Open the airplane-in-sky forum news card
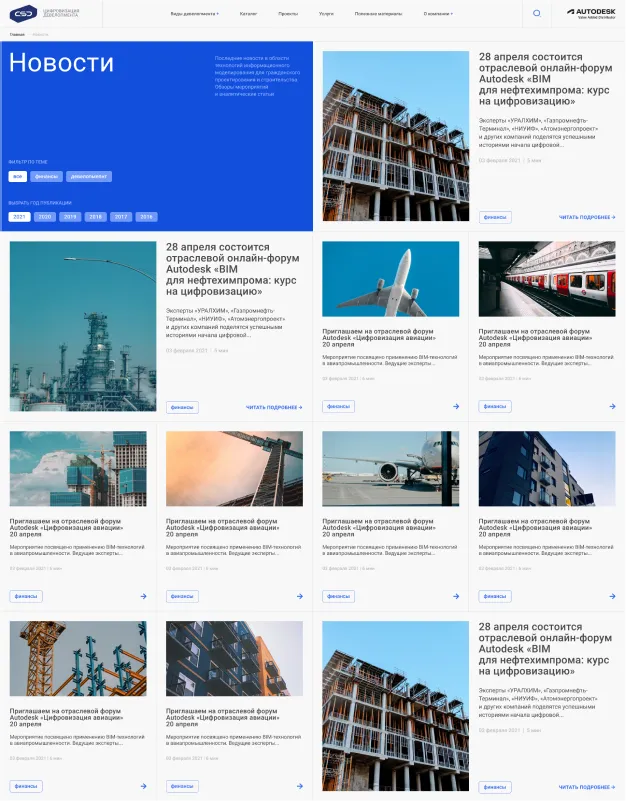The height and width of the screenshot is (801, 626). [x=390, y=337]
